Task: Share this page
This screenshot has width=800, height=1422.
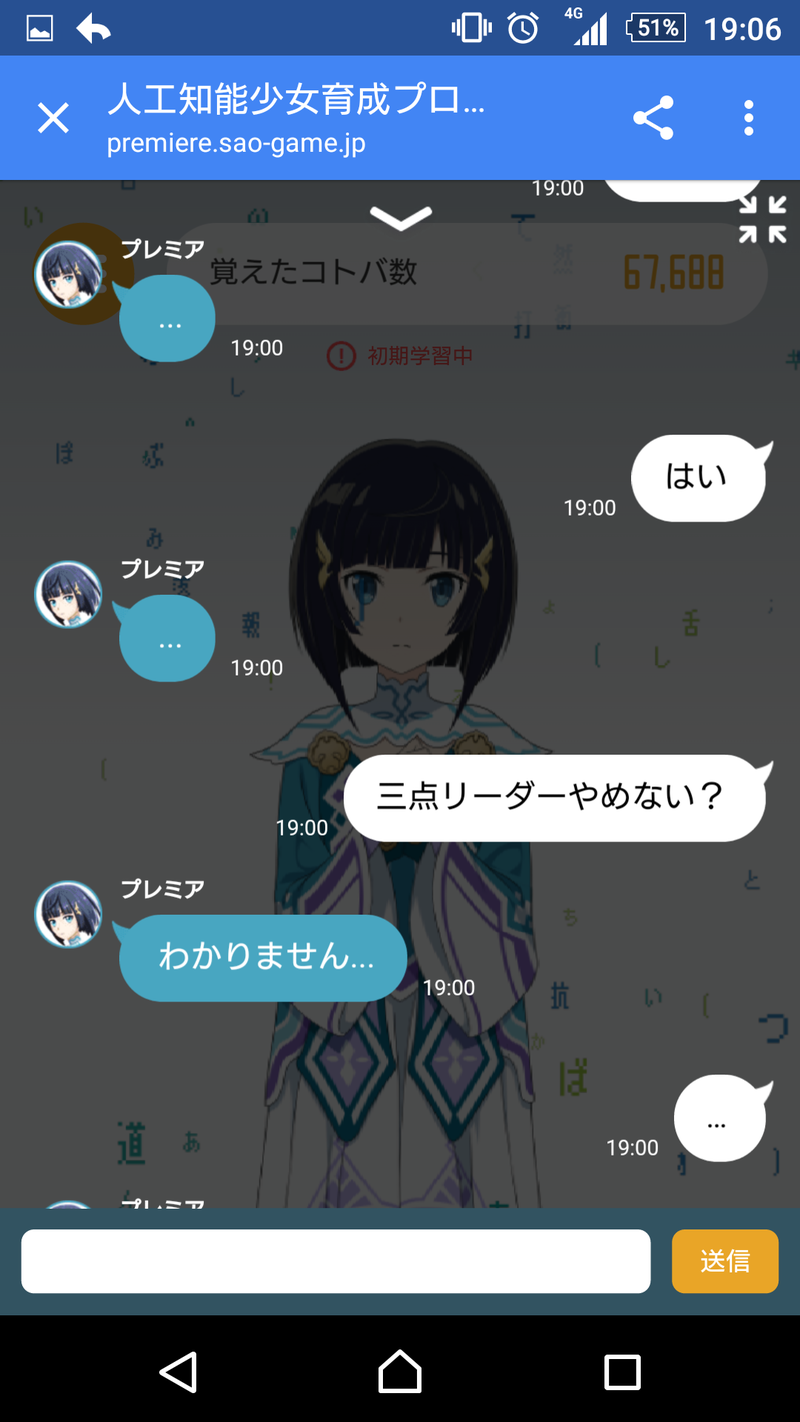Action: [x=653, y=118]
